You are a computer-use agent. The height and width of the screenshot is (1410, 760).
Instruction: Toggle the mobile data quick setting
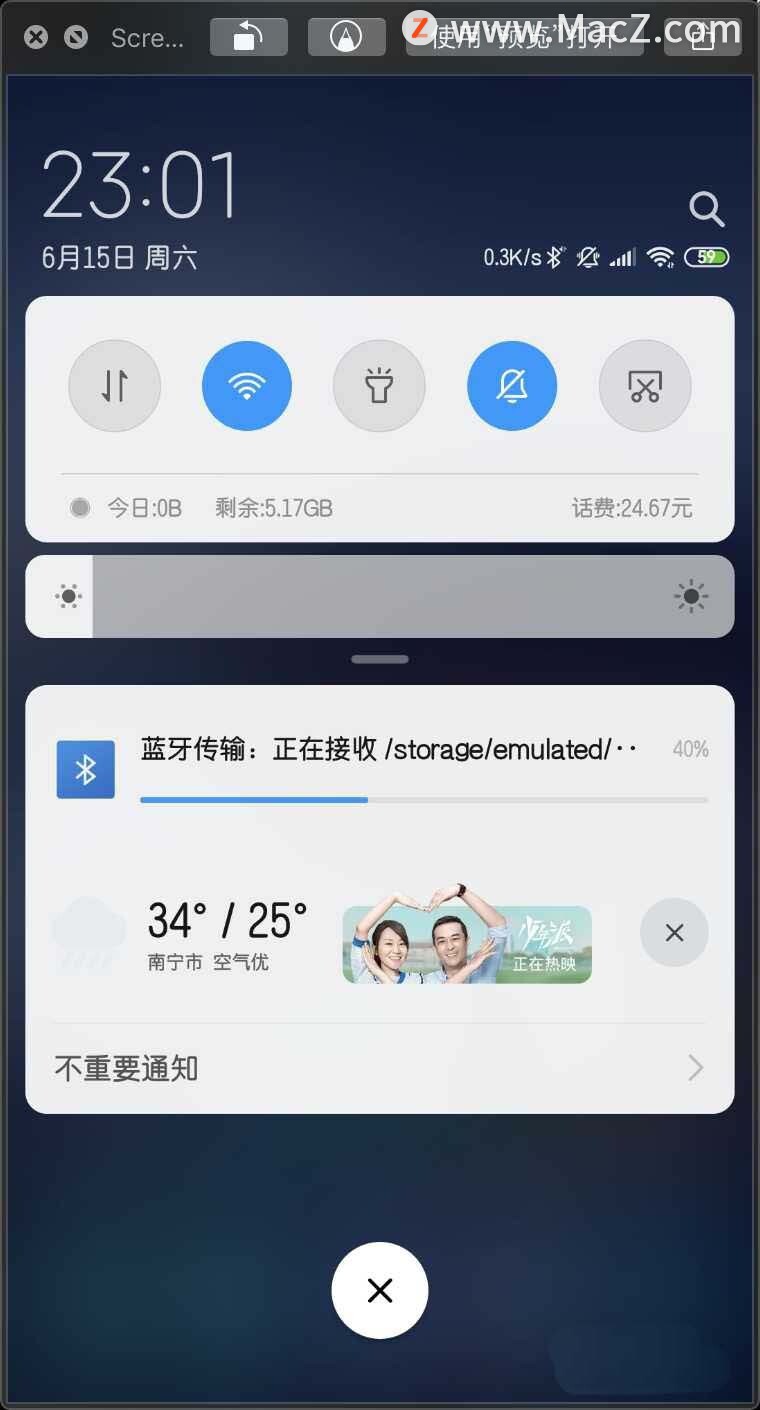[x=114, y=386]
